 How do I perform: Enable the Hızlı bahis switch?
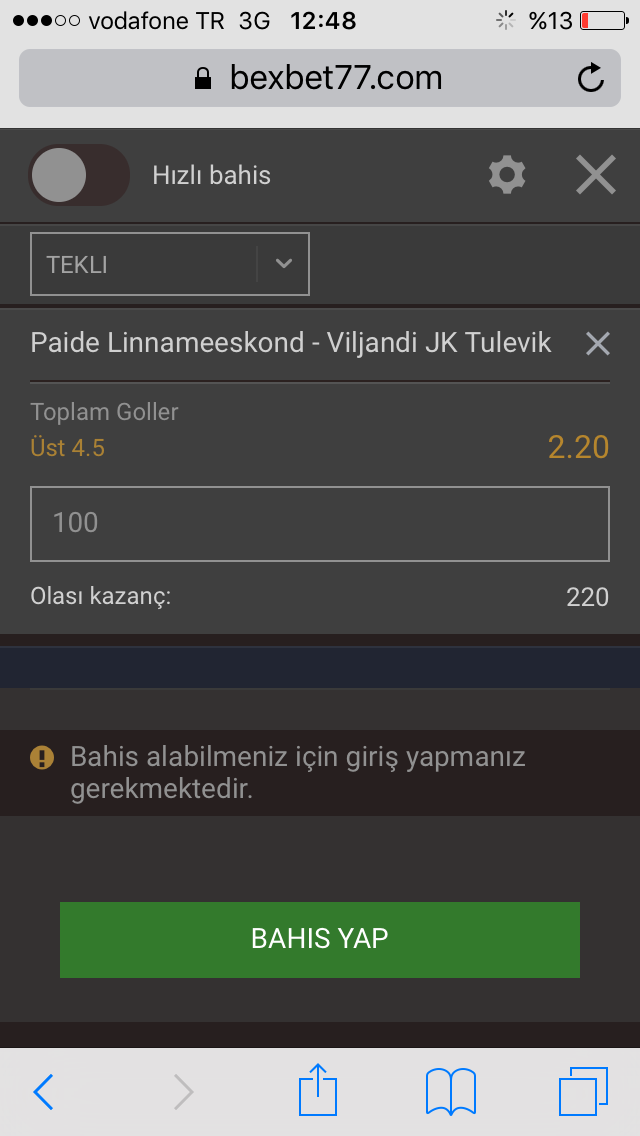pyautogui.click(x=79, y=175)
